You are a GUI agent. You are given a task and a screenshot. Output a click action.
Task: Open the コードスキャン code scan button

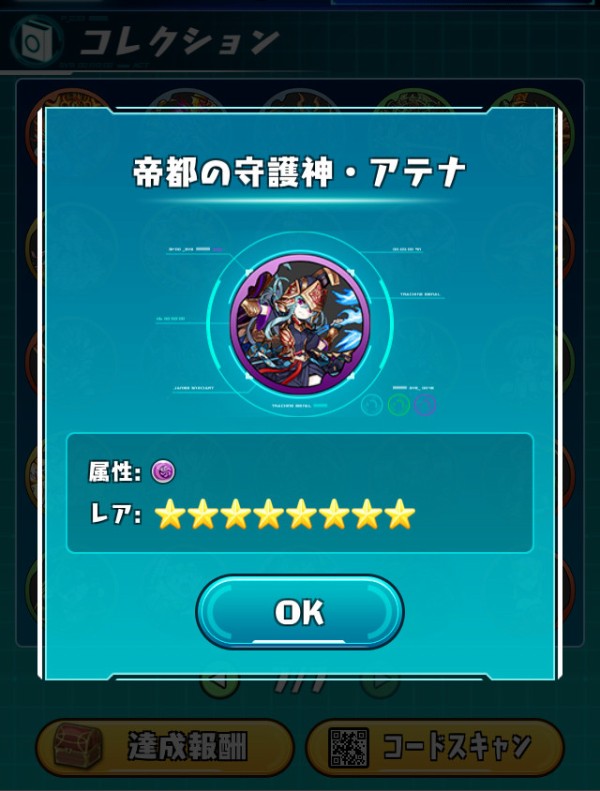click(434, 746)
